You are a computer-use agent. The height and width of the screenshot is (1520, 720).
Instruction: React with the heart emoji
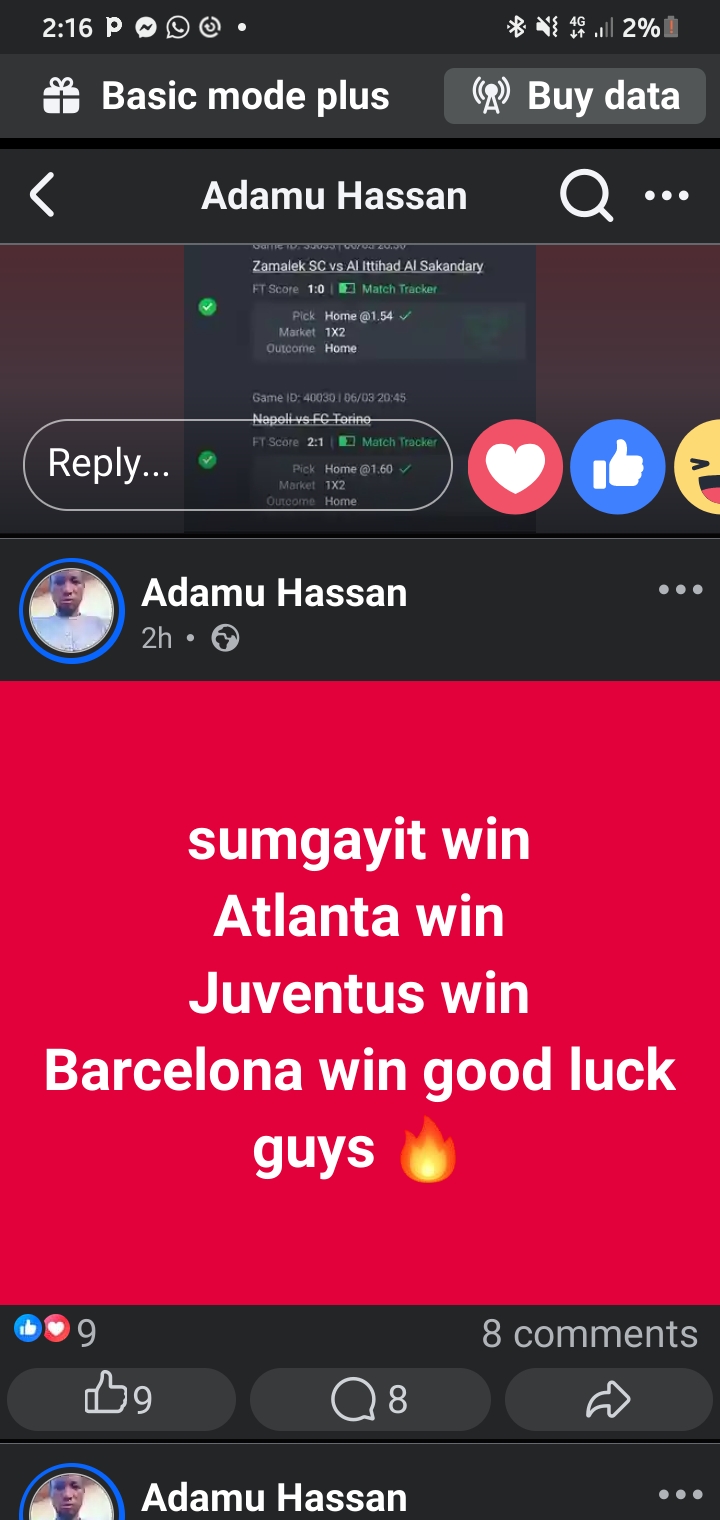point(515,467)
